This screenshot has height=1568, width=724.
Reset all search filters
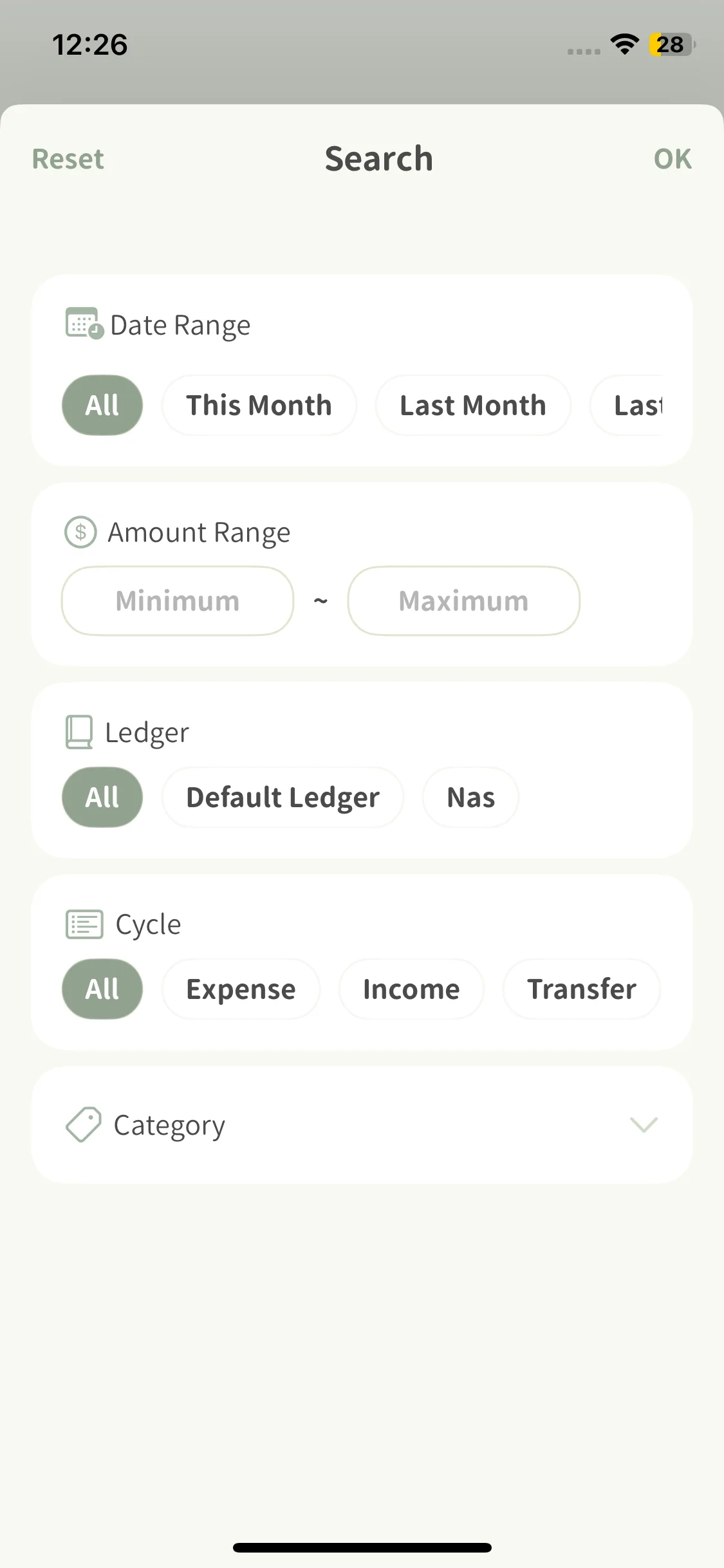point(68,159)
